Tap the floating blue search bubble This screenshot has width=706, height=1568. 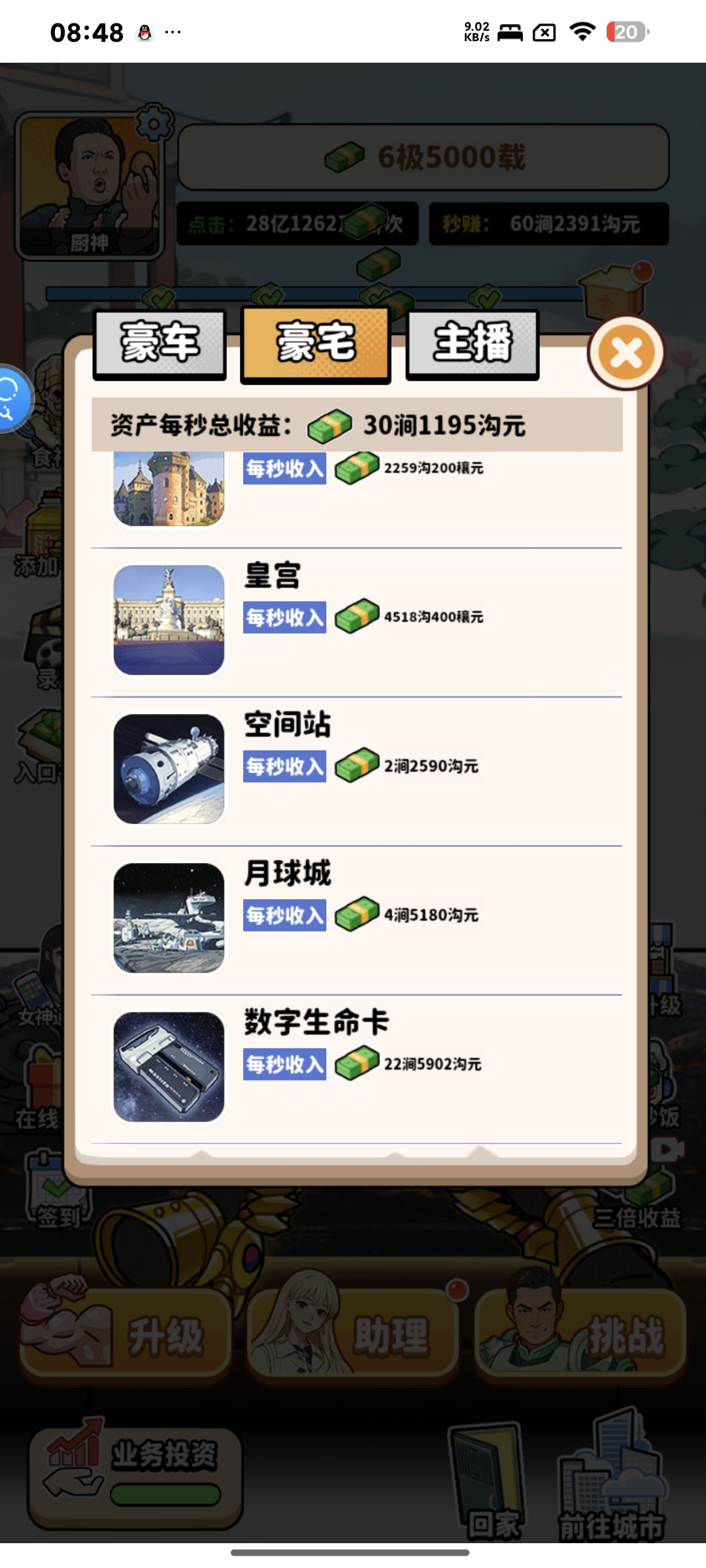tap(12, 398)
